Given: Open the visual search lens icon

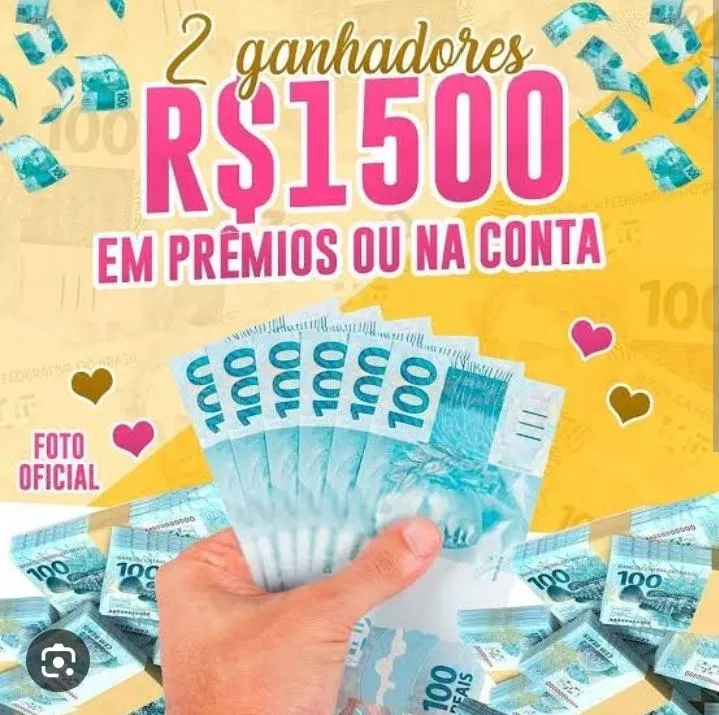Looking at the screenshot, I should click(59, 660).
